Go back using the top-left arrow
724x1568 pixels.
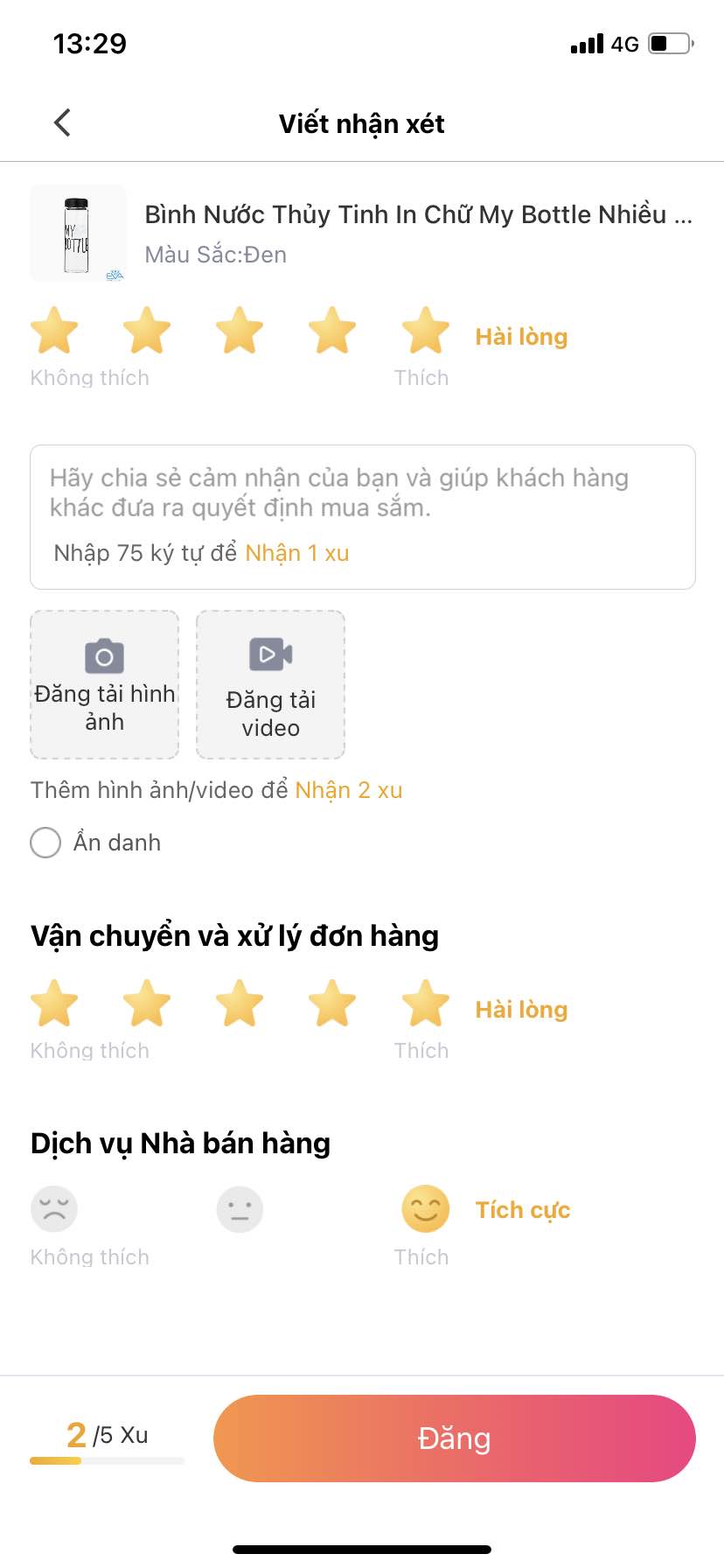(x=62, y=122)
